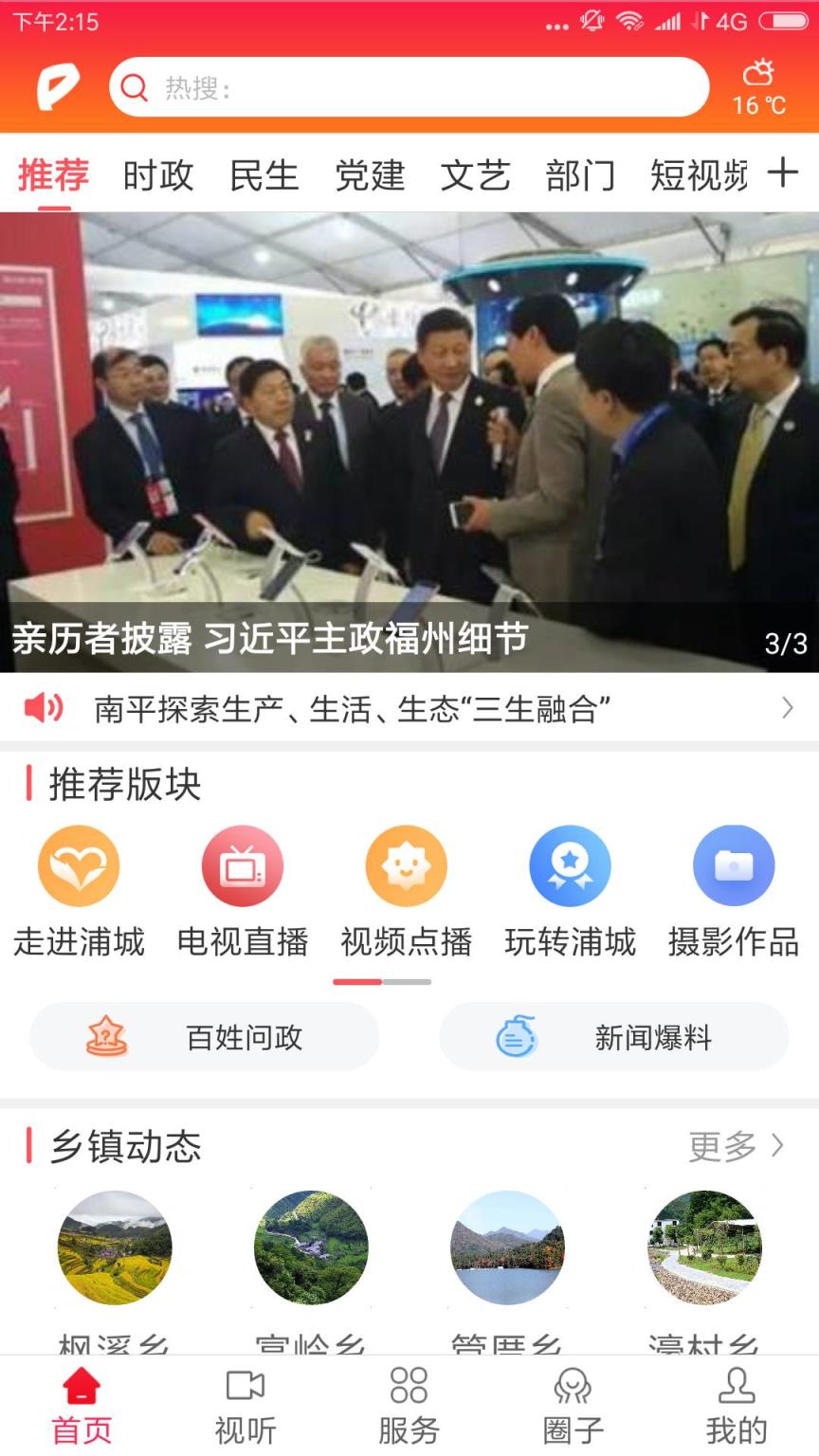This screenshot has height=1456, width=819.
Task: Go to the 服务 bottom tab
Action: point(409,1406)
